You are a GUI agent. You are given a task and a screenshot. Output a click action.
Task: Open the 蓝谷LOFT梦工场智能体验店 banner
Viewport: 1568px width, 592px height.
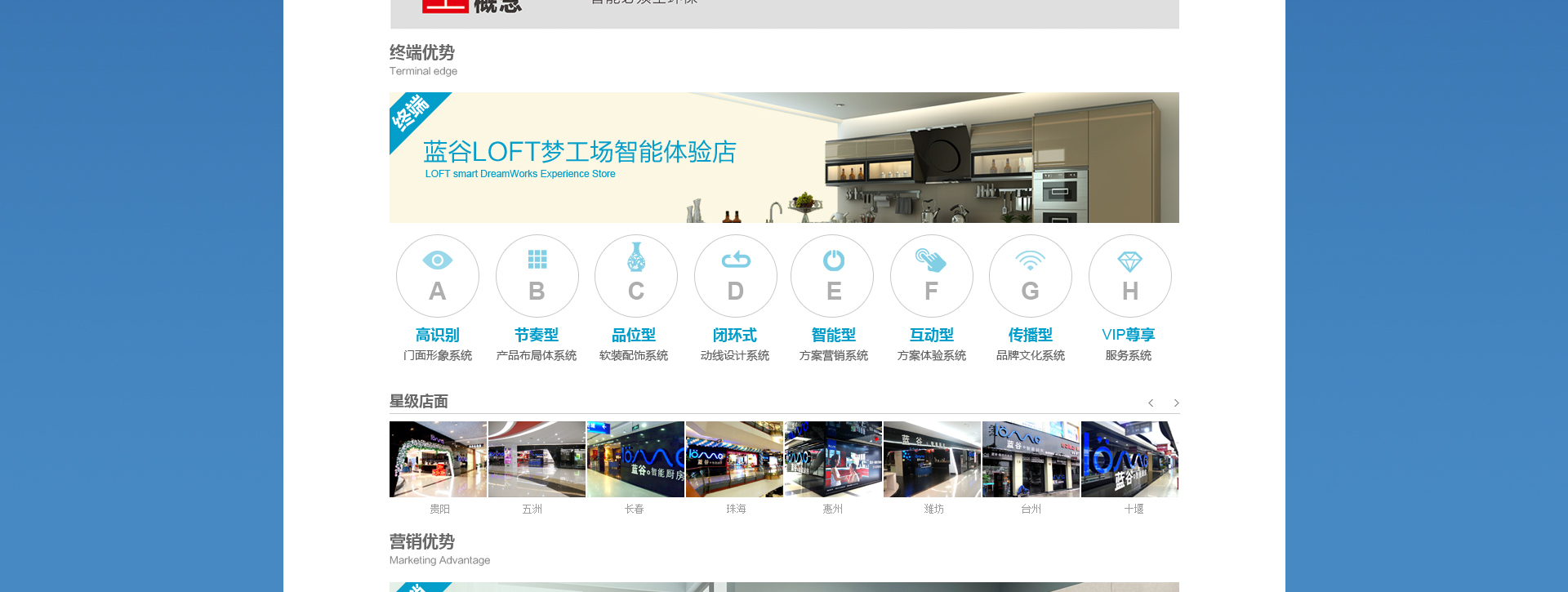(x=784, y=158)
